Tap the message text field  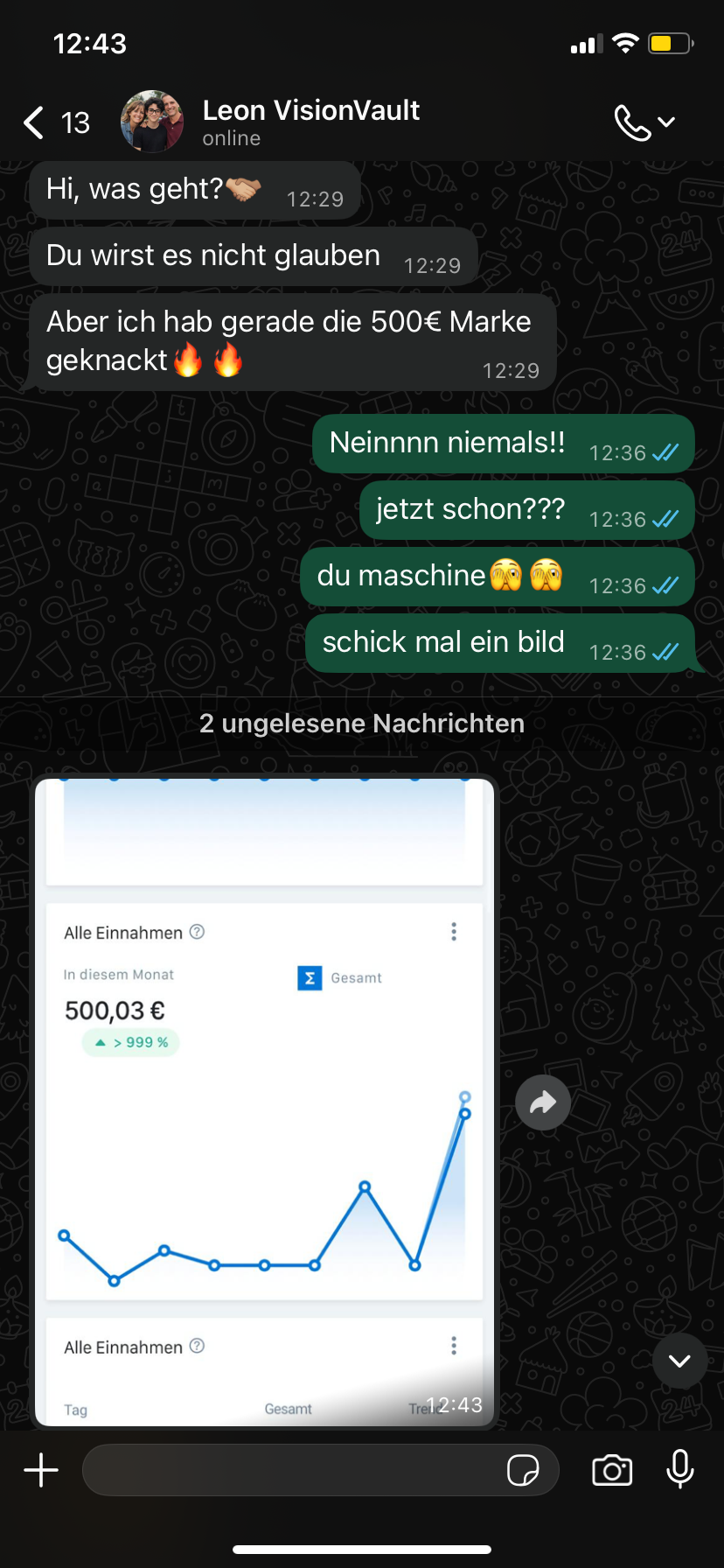pyautogui.click(x=289, y=1470)
